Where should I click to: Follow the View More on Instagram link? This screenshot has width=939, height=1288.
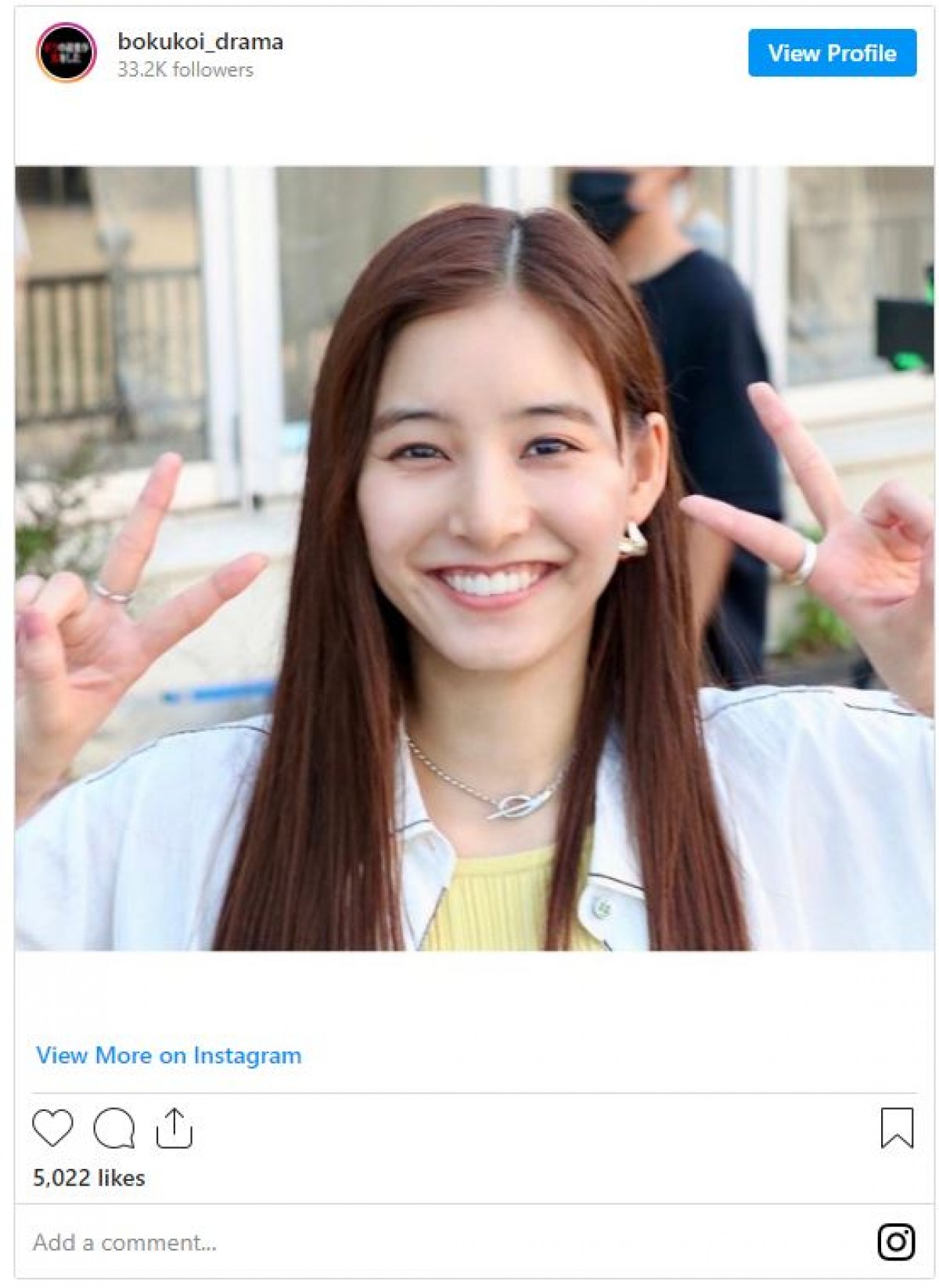(x=168, y=1055)
